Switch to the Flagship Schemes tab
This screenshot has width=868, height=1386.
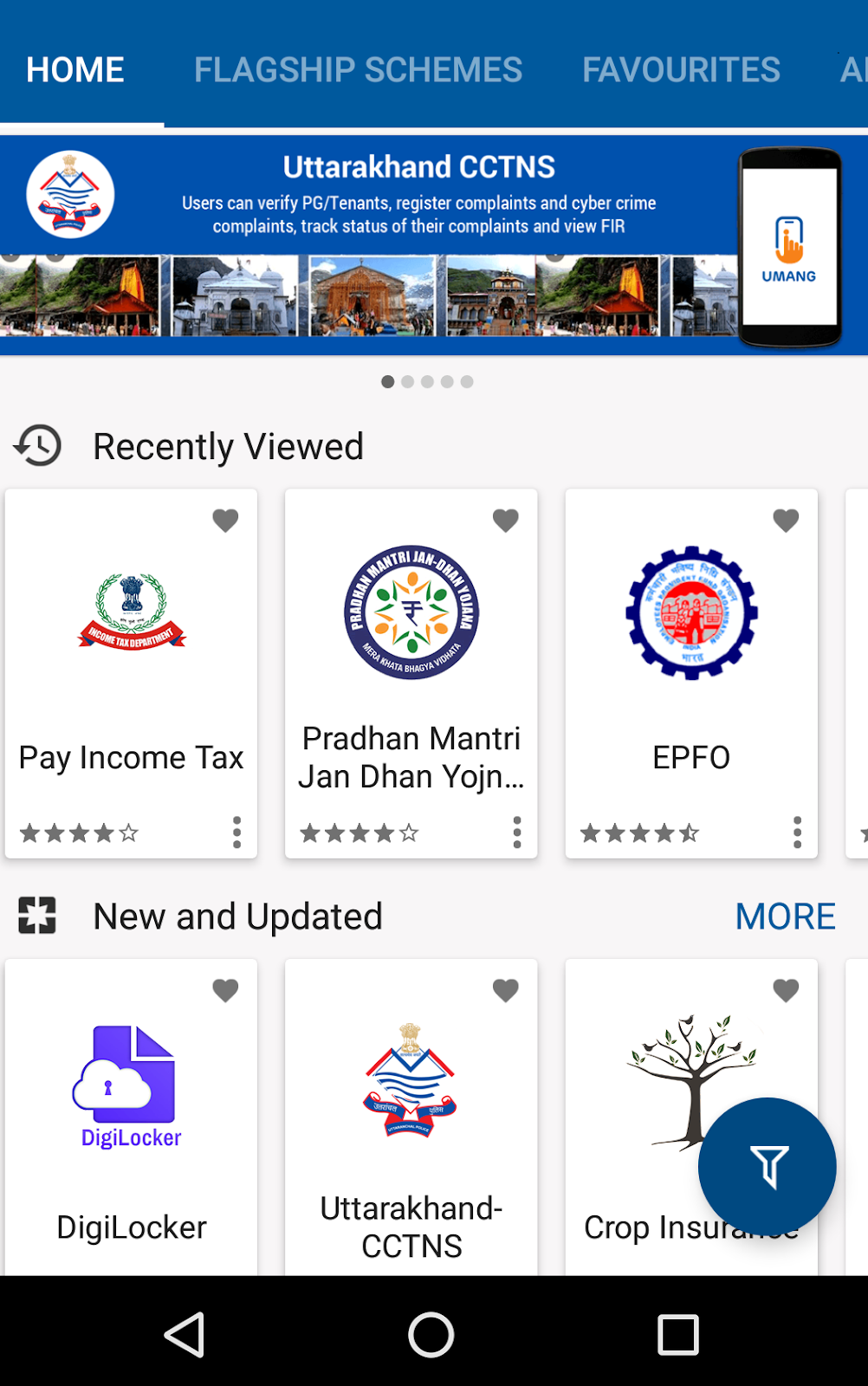pos(358,70)
